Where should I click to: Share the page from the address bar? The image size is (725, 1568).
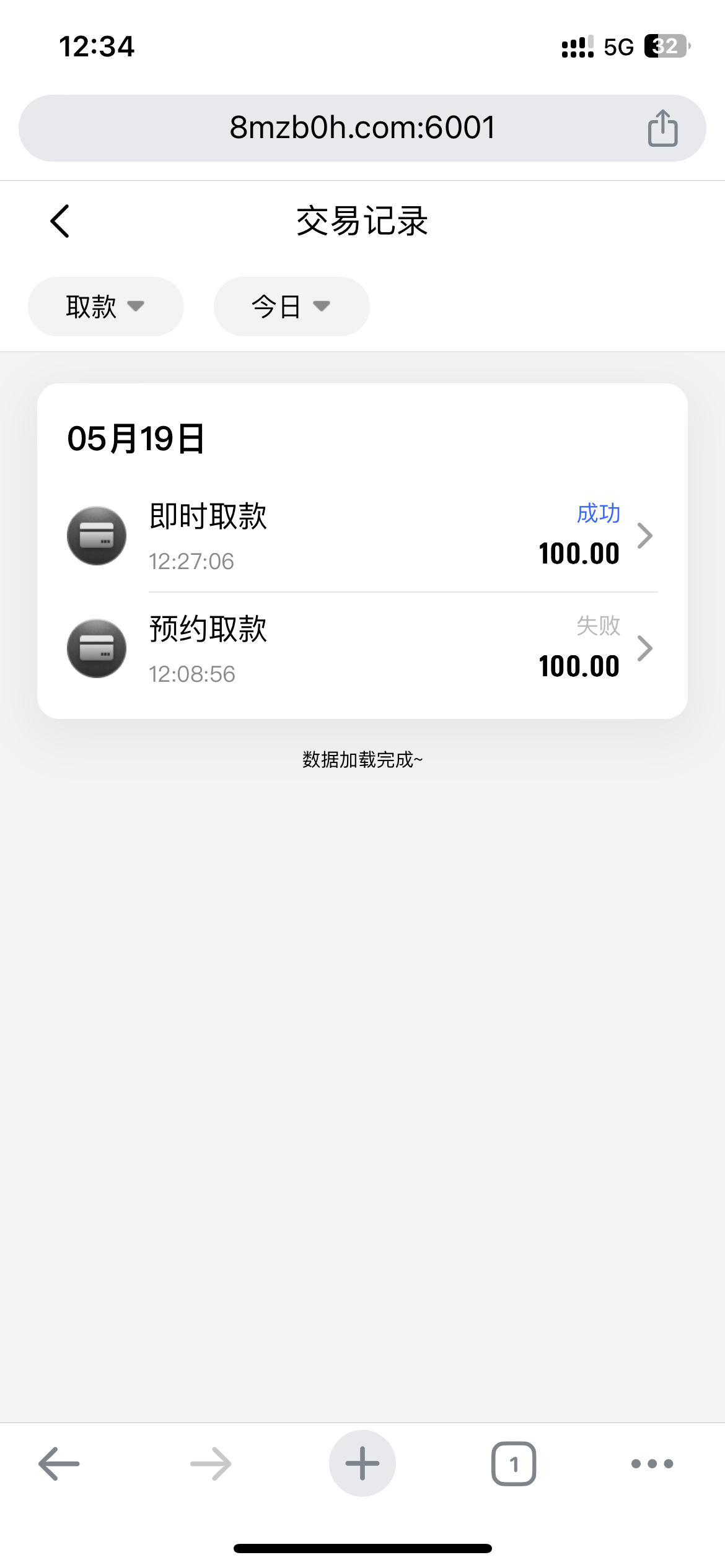662,128
